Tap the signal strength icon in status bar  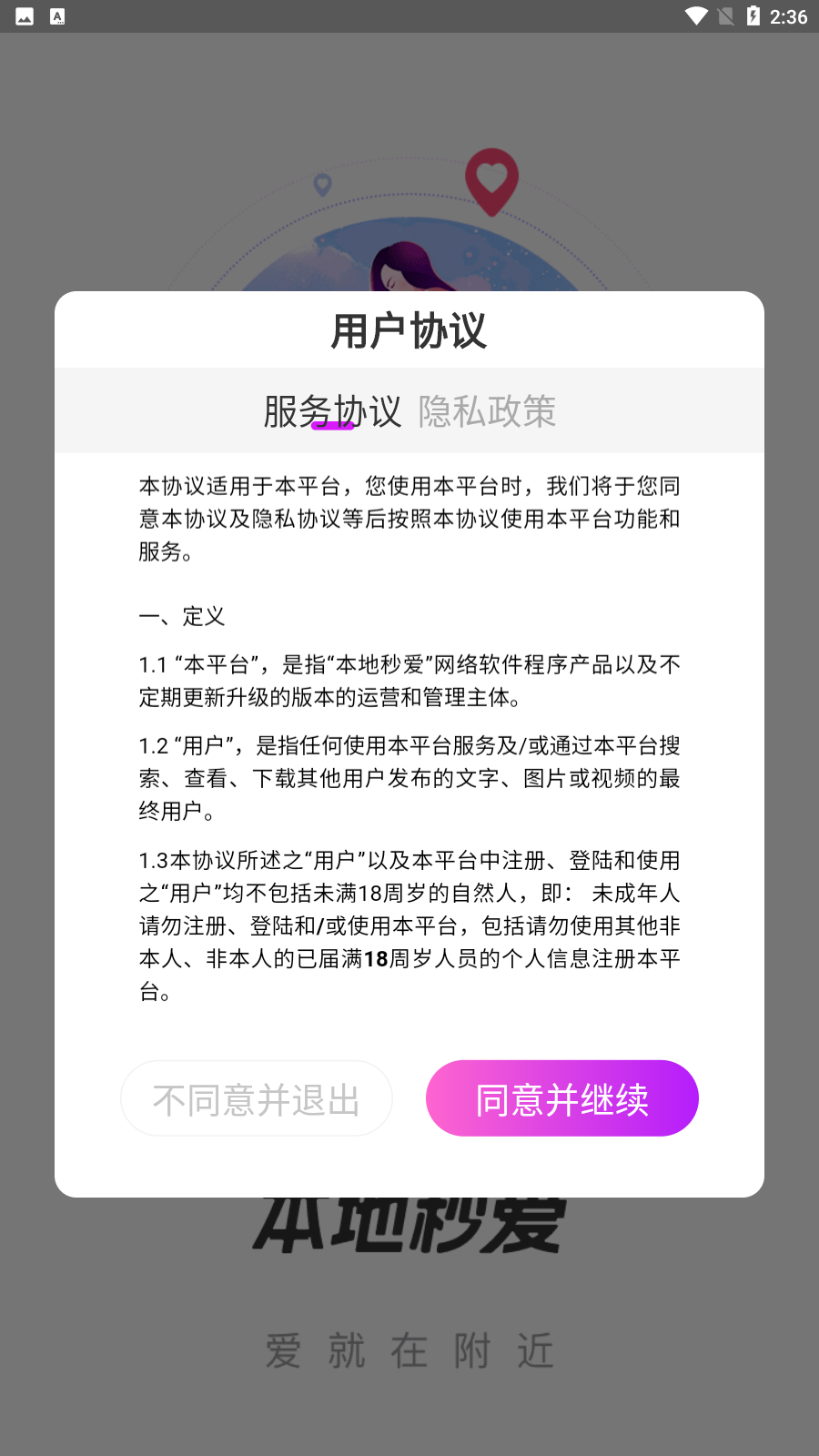[x=727, y=15]
